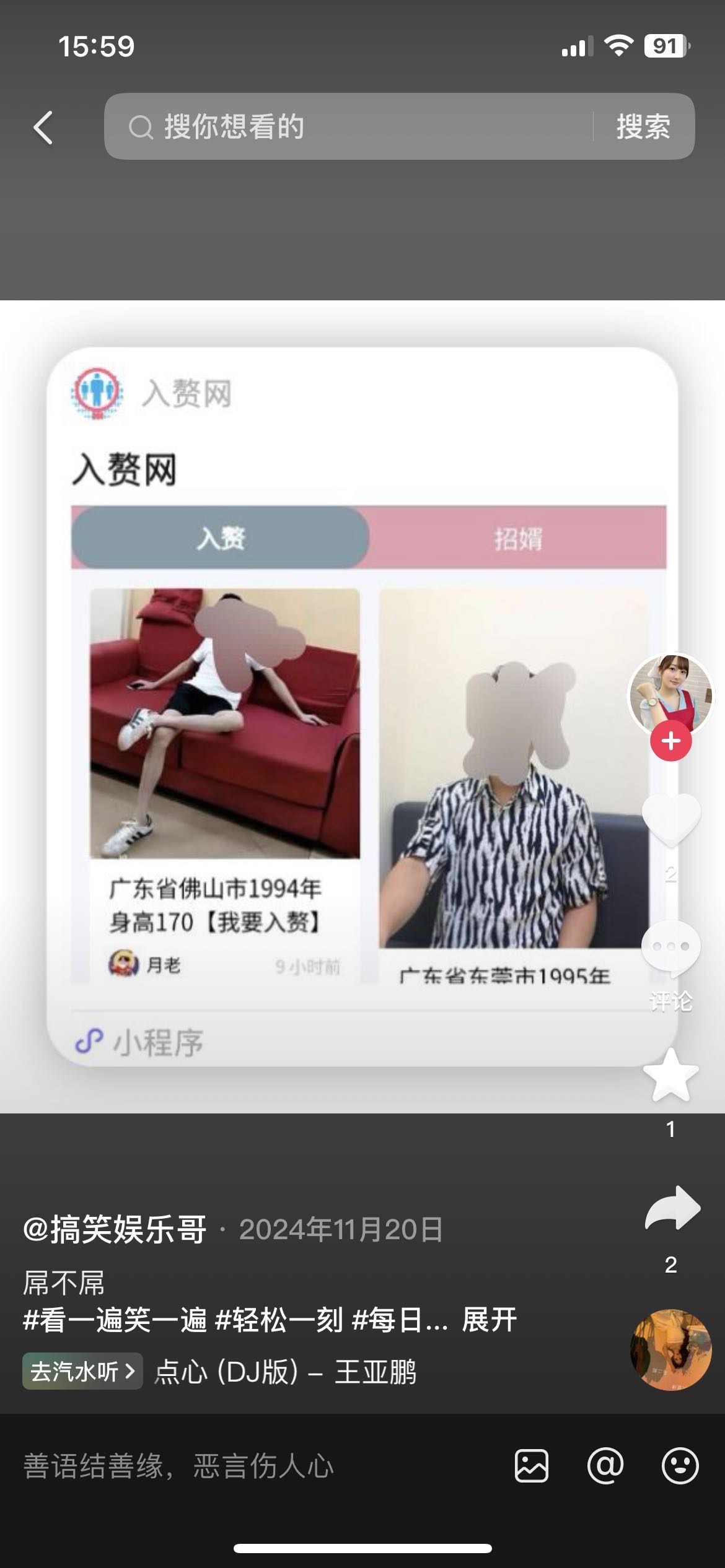Viewport: 725px width, 1568px height.
Task: Like this post with the heart
Action: (670, 819)
